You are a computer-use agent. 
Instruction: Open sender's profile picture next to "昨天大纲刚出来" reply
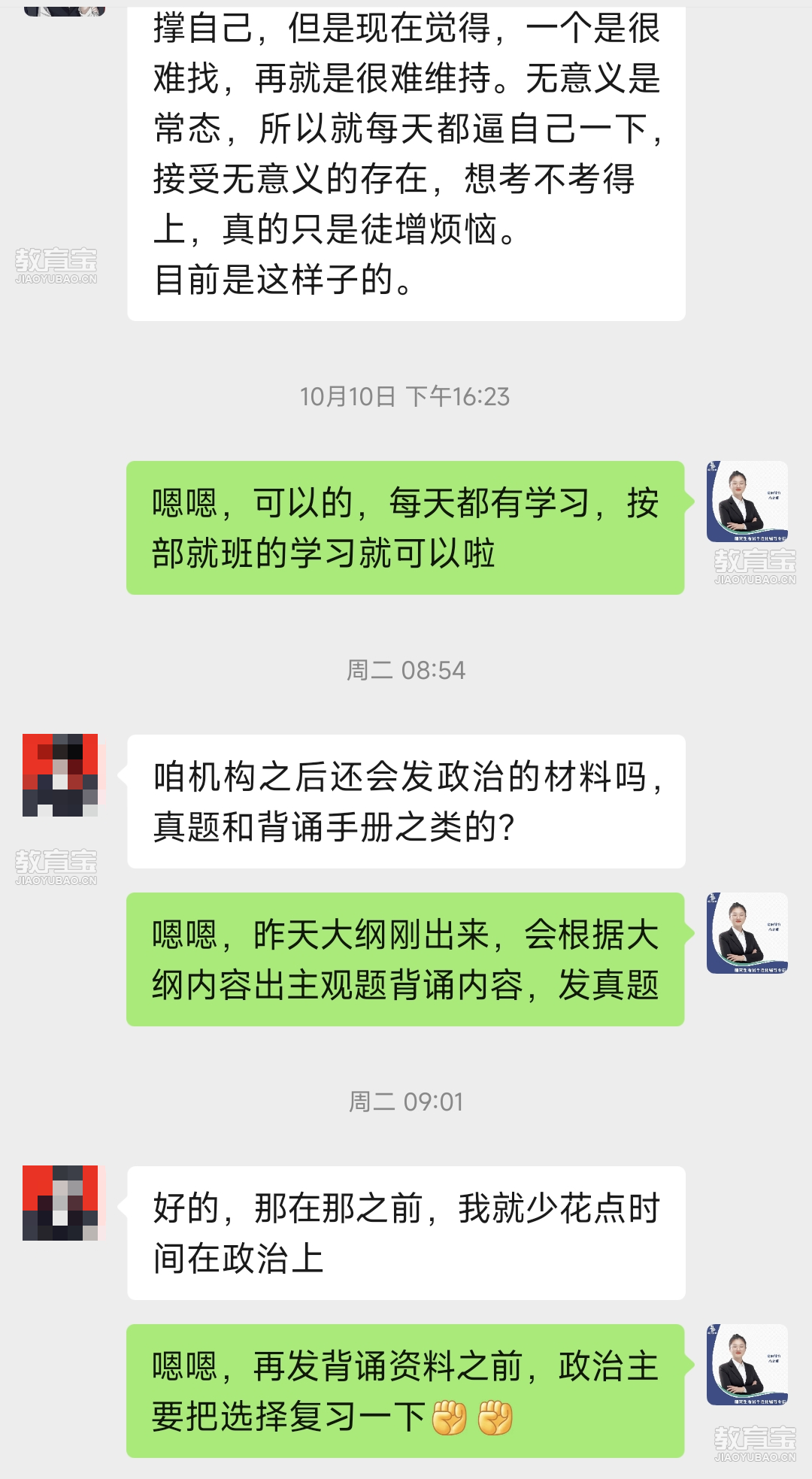[747, 932]
